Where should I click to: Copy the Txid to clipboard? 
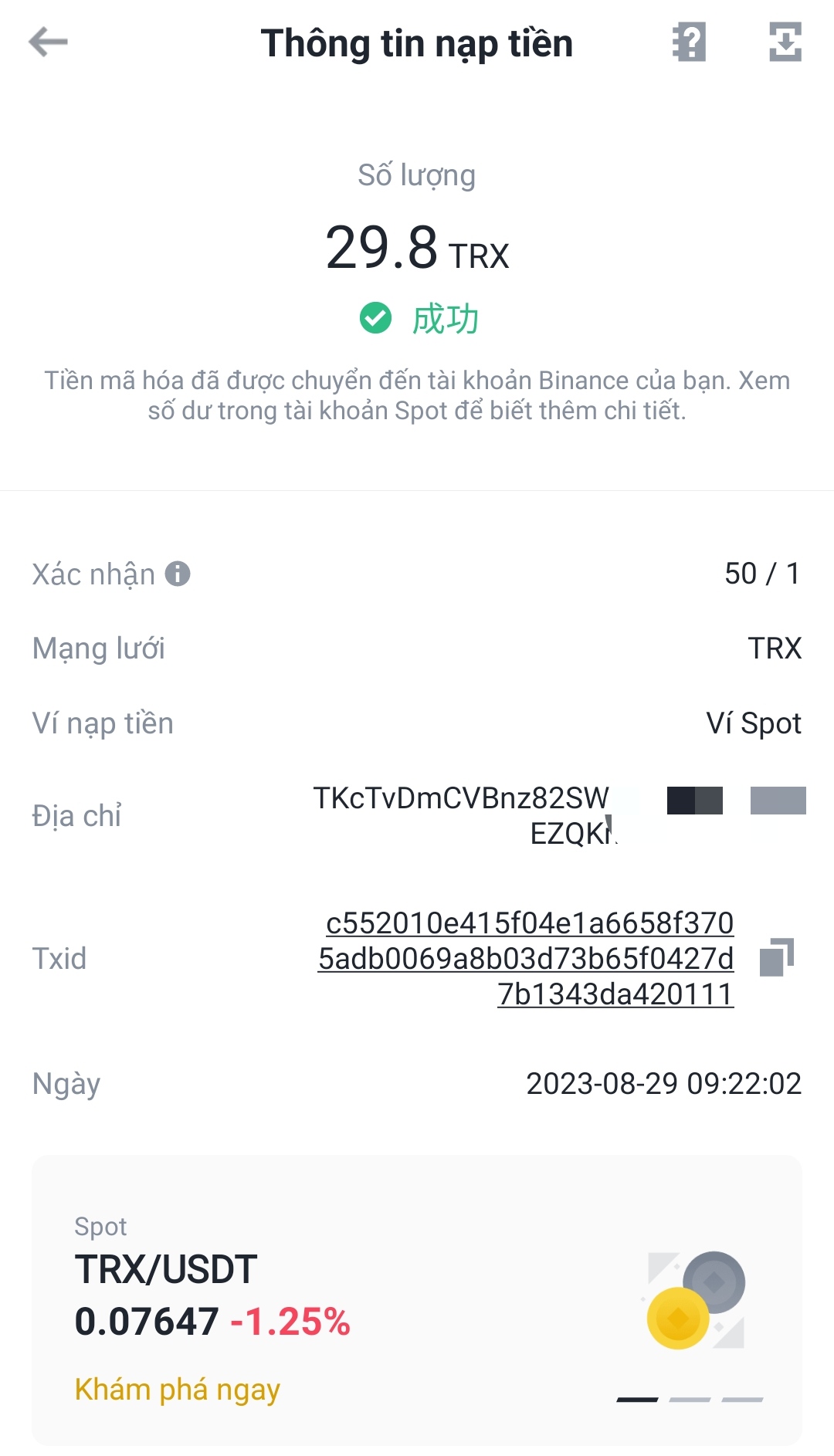[776, 957]
